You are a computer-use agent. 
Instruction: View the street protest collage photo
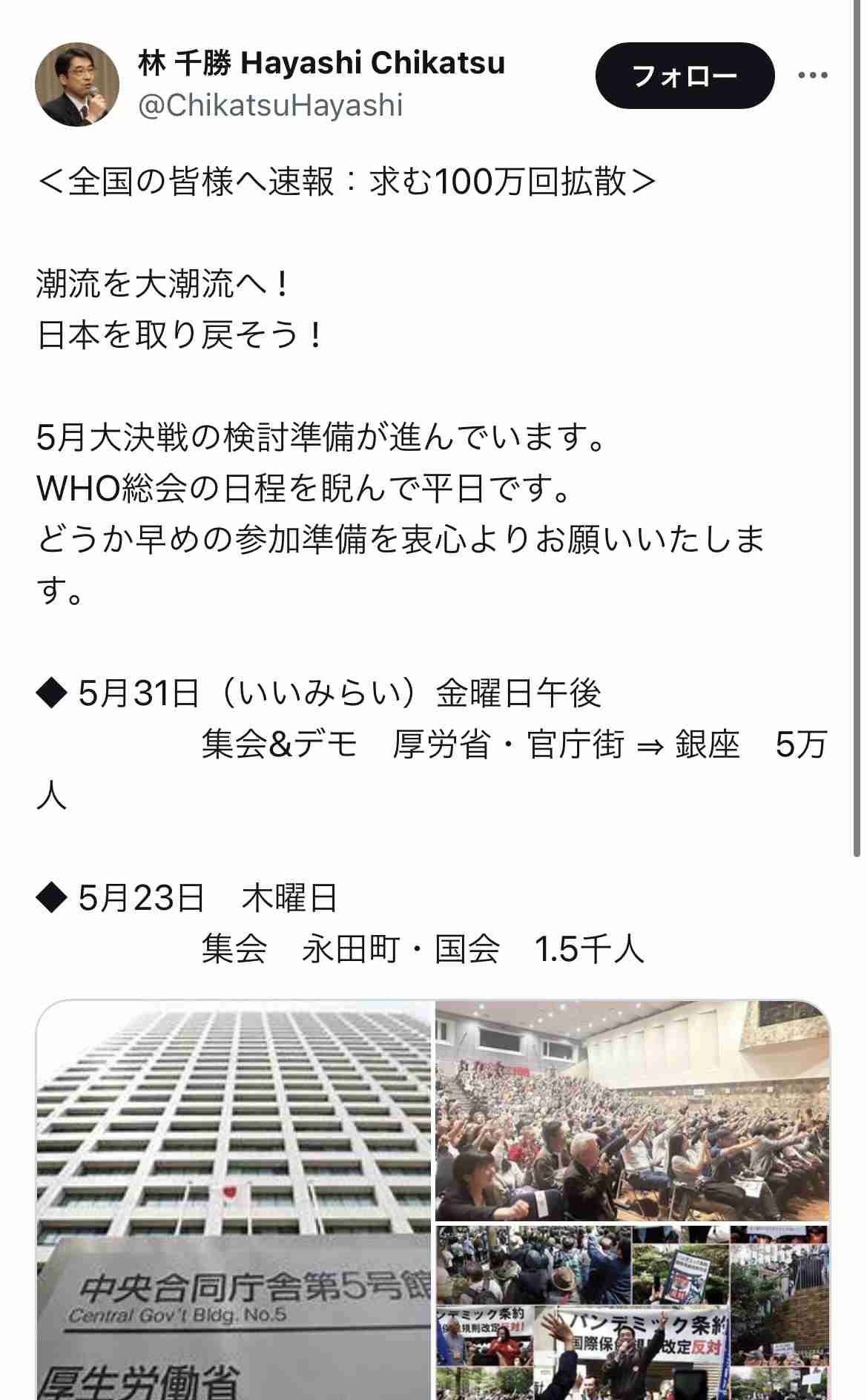[x=633, y=1312]
